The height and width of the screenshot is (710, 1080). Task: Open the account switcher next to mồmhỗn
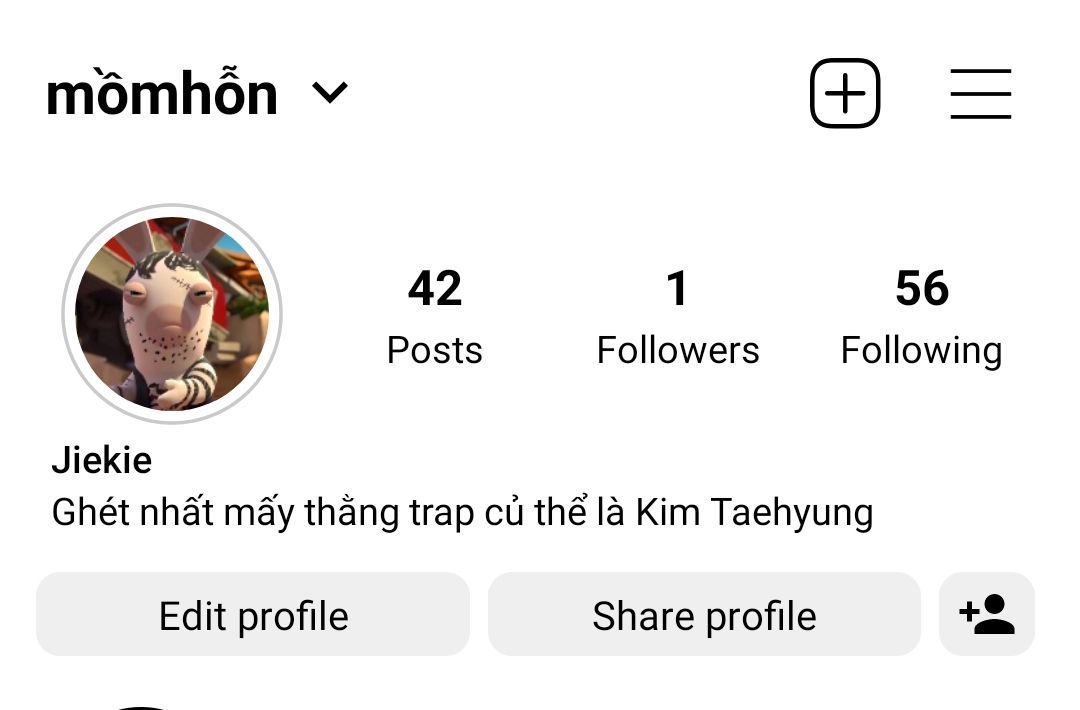[329, 93]
